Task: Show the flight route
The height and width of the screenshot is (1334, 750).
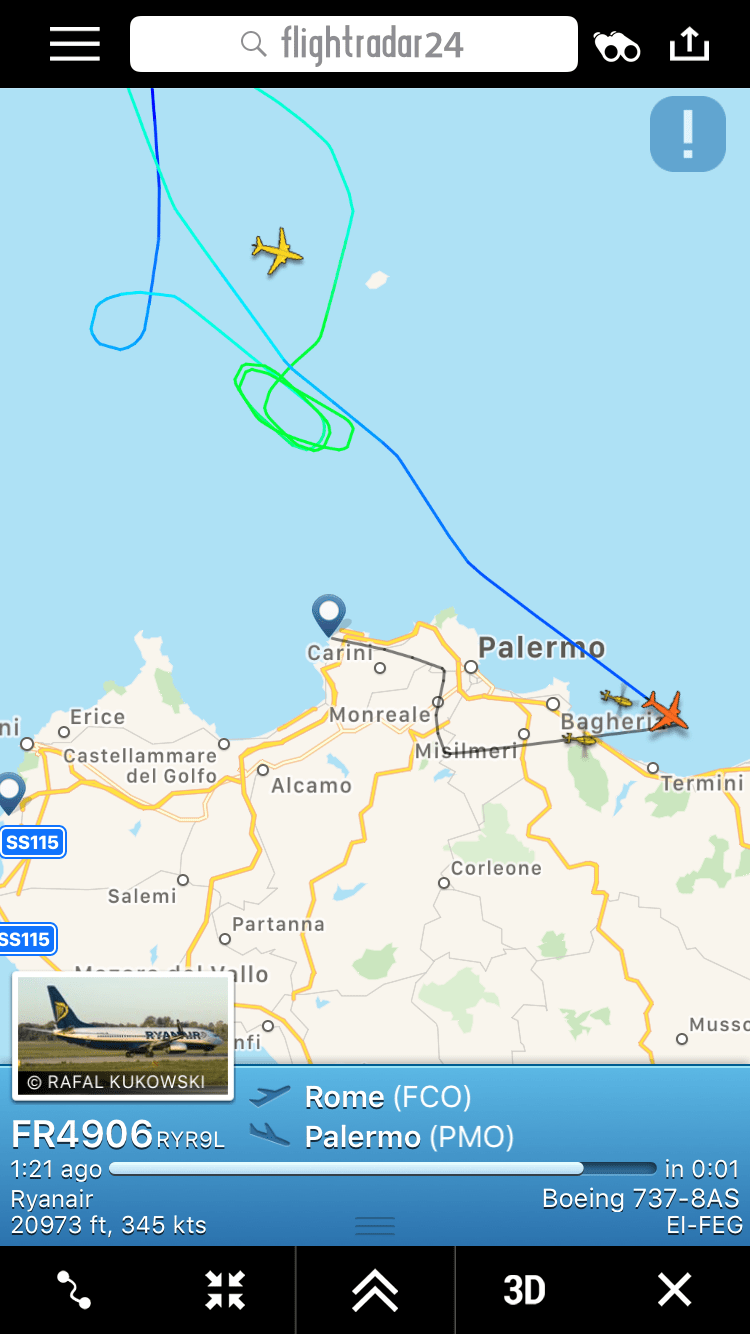Action: pyautogui.click(x=75, y=1290)
